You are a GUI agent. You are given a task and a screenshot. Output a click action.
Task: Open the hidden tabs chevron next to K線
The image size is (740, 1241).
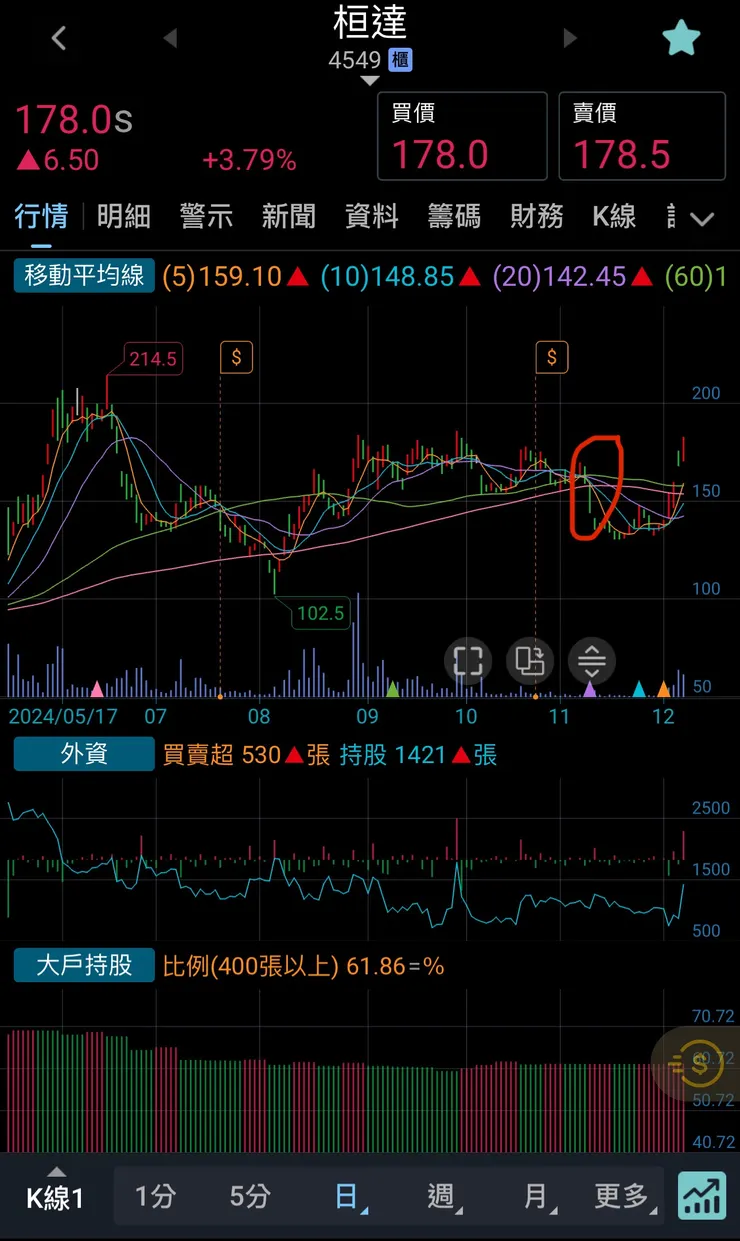point(701,217)
